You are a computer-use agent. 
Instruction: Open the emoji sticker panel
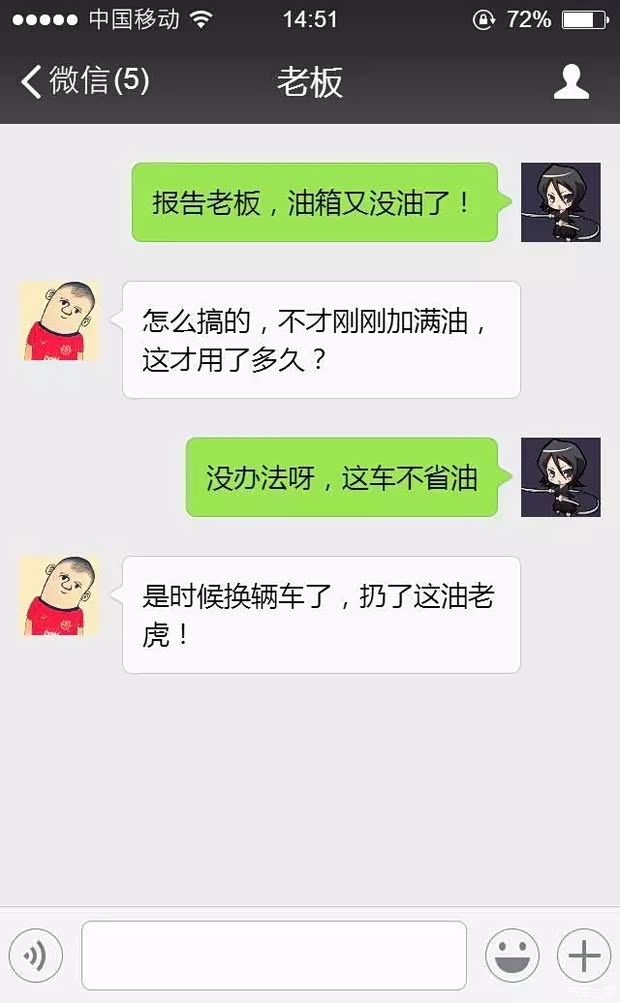pyautogui.click(x=512, y=956)
